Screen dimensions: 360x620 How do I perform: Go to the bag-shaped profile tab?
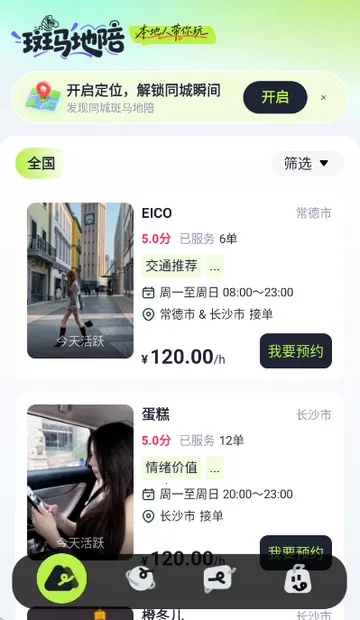297,580
